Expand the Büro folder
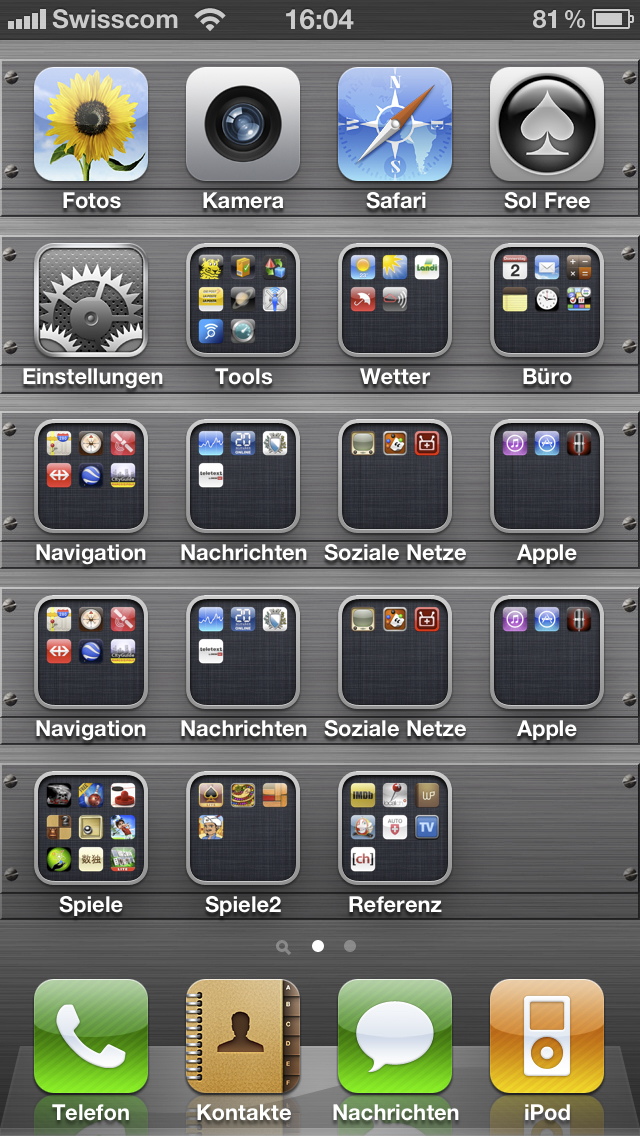 tap(547, 300)
